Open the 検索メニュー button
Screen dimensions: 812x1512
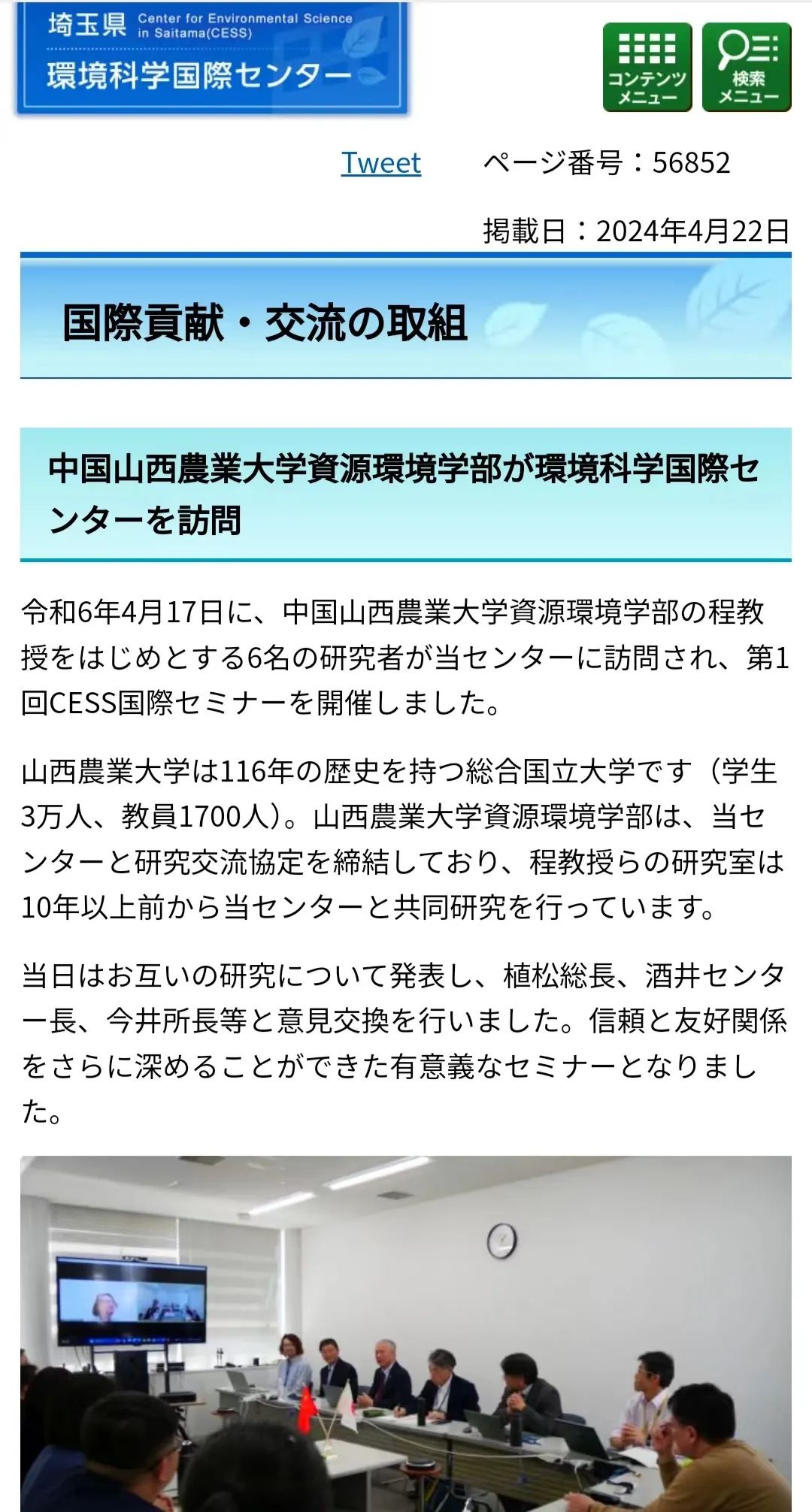point(747,67)
